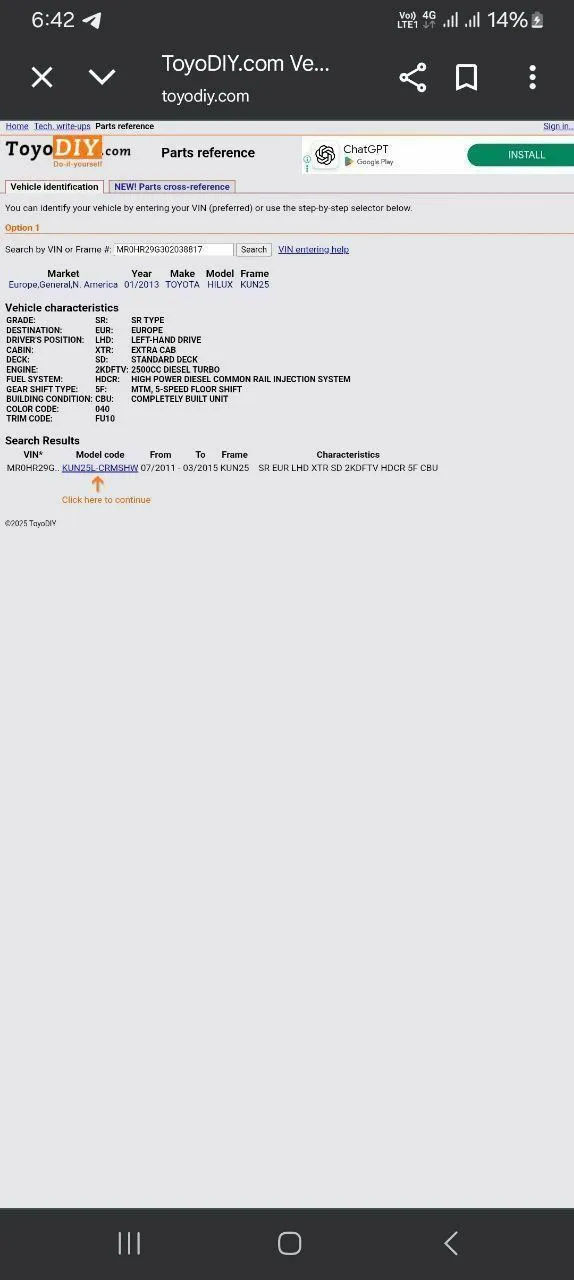574x1280 pixels.
Task: Switch to Vehicle identification tab
Action: 55,187
